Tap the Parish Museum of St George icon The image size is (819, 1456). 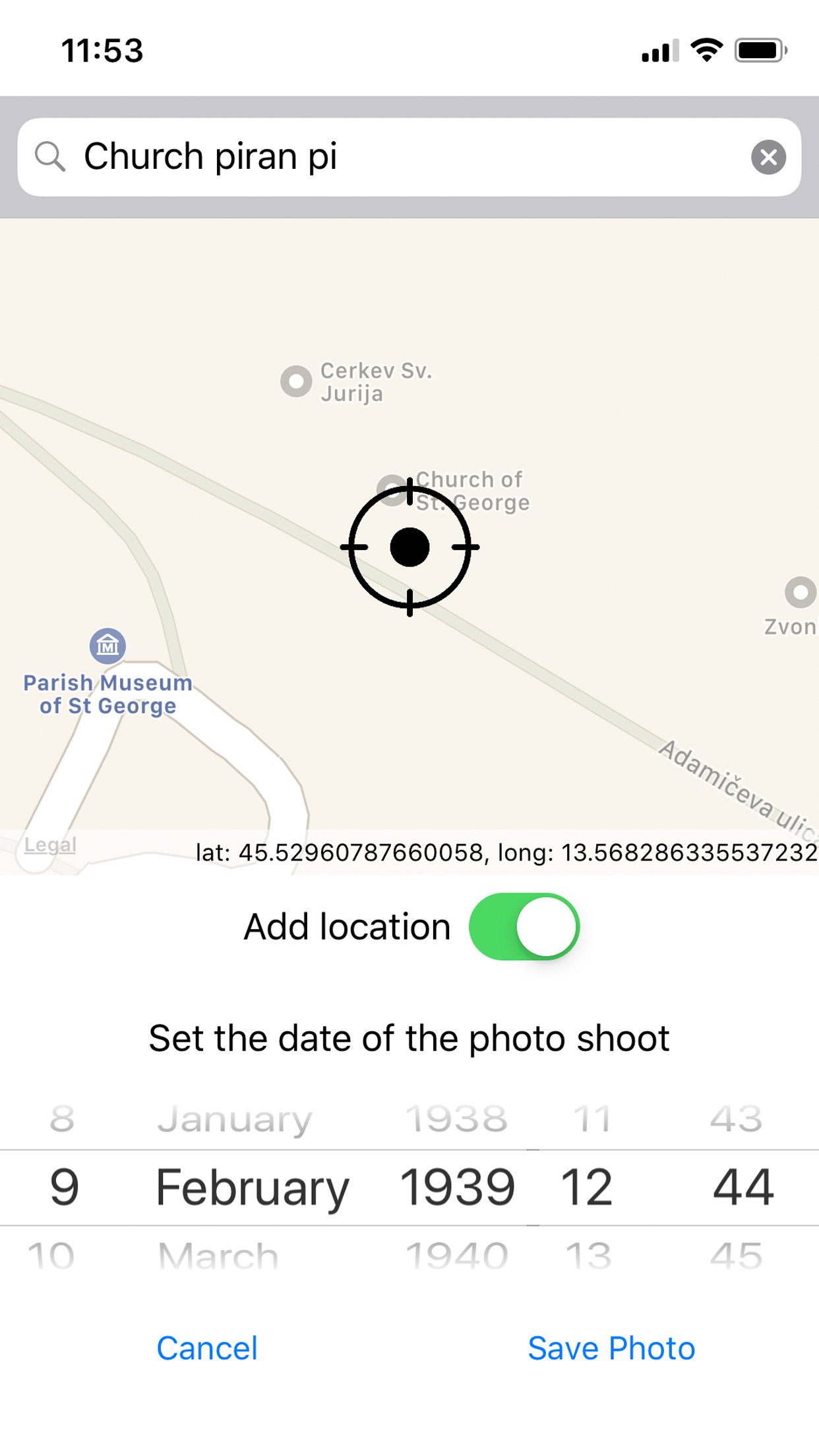pos(107,647)
